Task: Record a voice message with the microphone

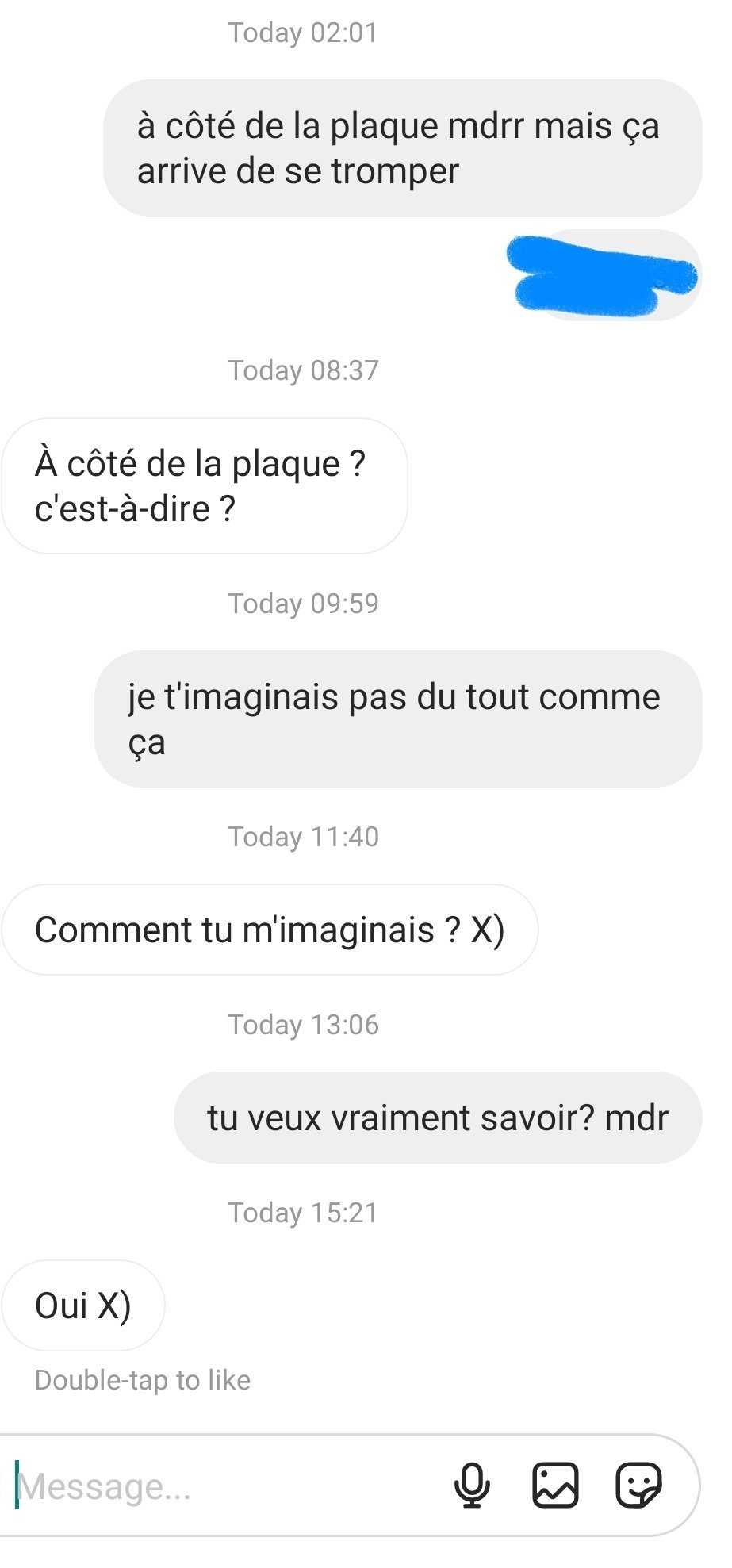Action: pyautogui.click(x=472, y=1486)
